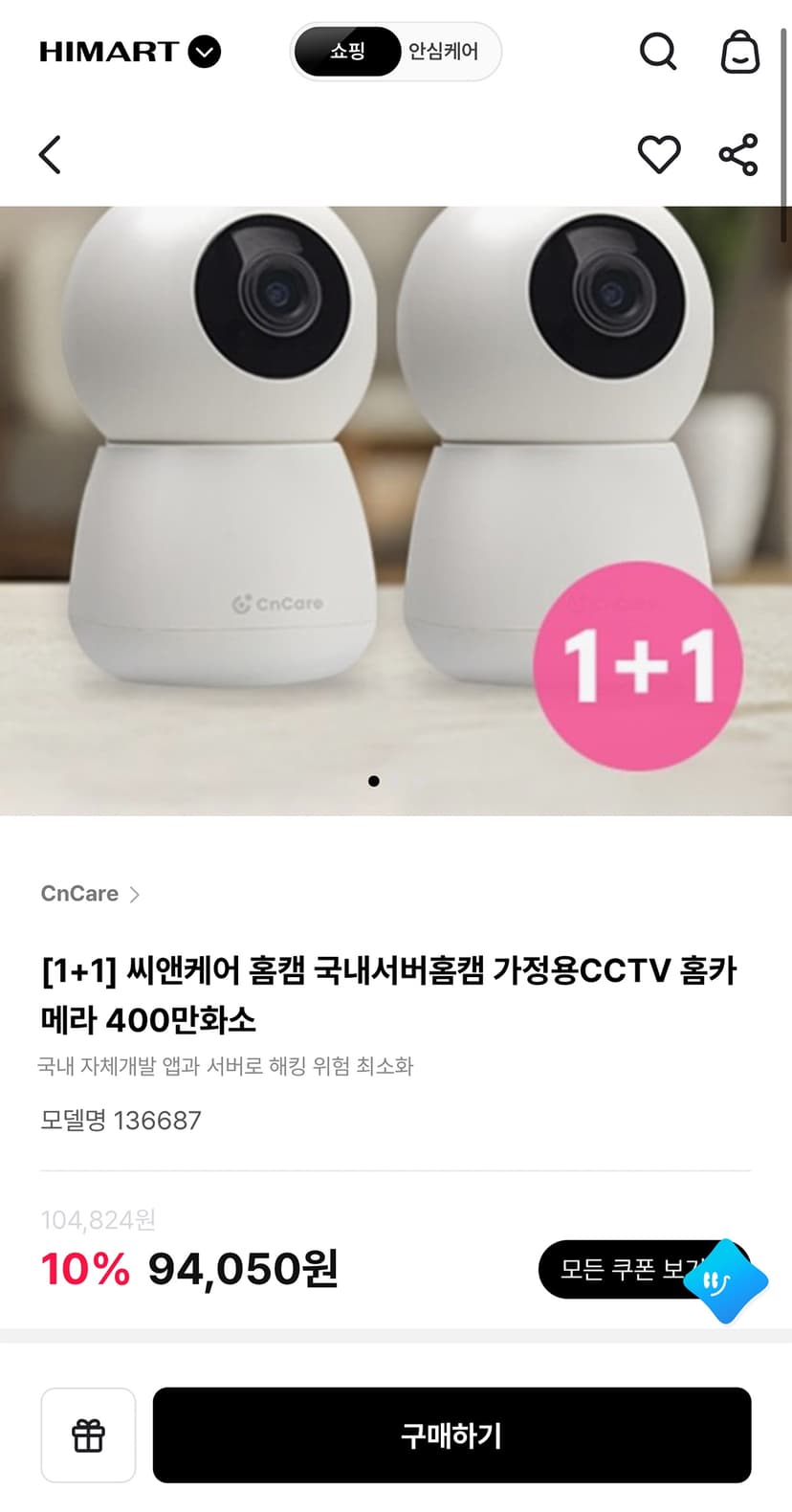Open the shopping bag cart
792x1512 pixels.
click(739, 52)
